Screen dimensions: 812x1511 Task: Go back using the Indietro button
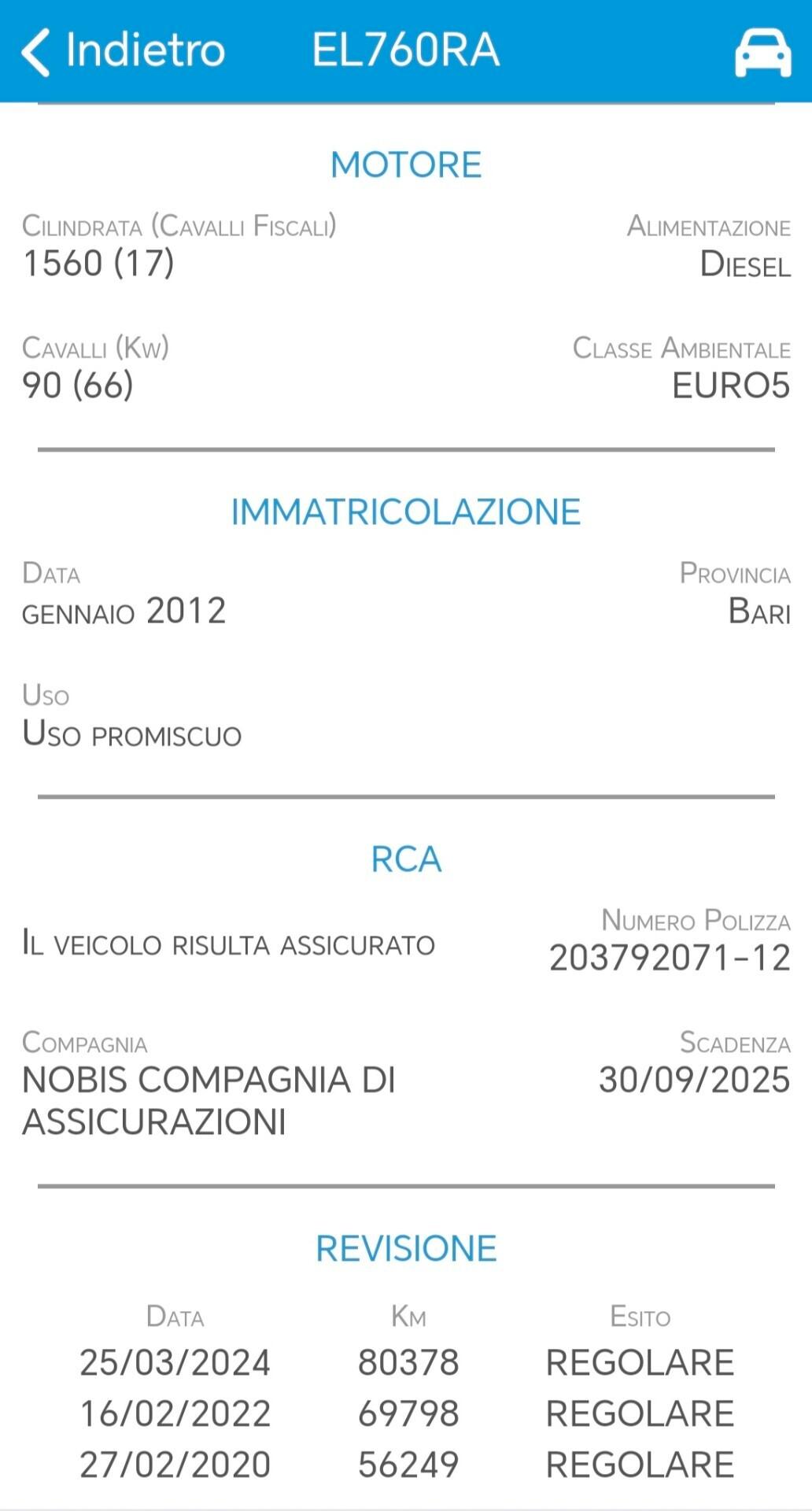[122, 51]
